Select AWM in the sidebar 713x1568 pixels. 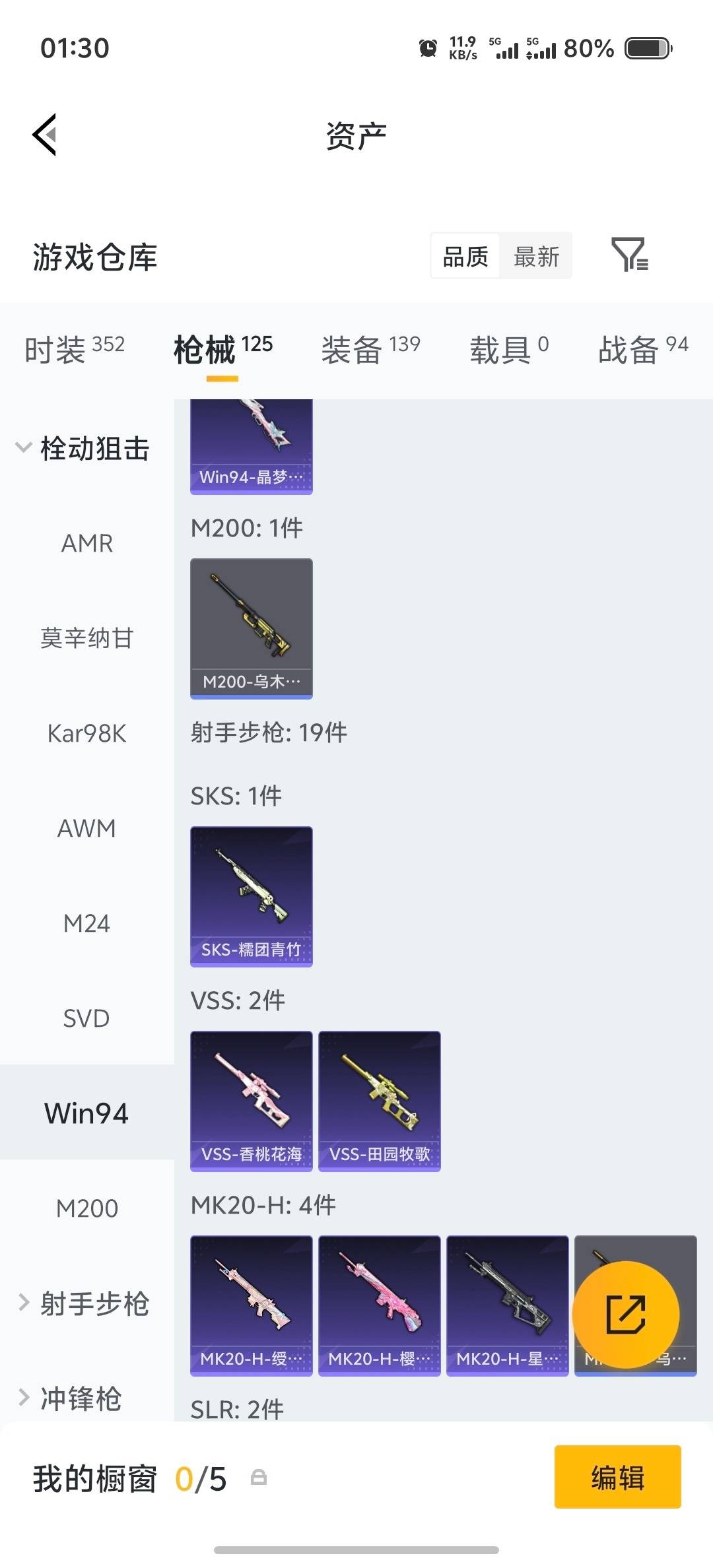pos(86,828)
